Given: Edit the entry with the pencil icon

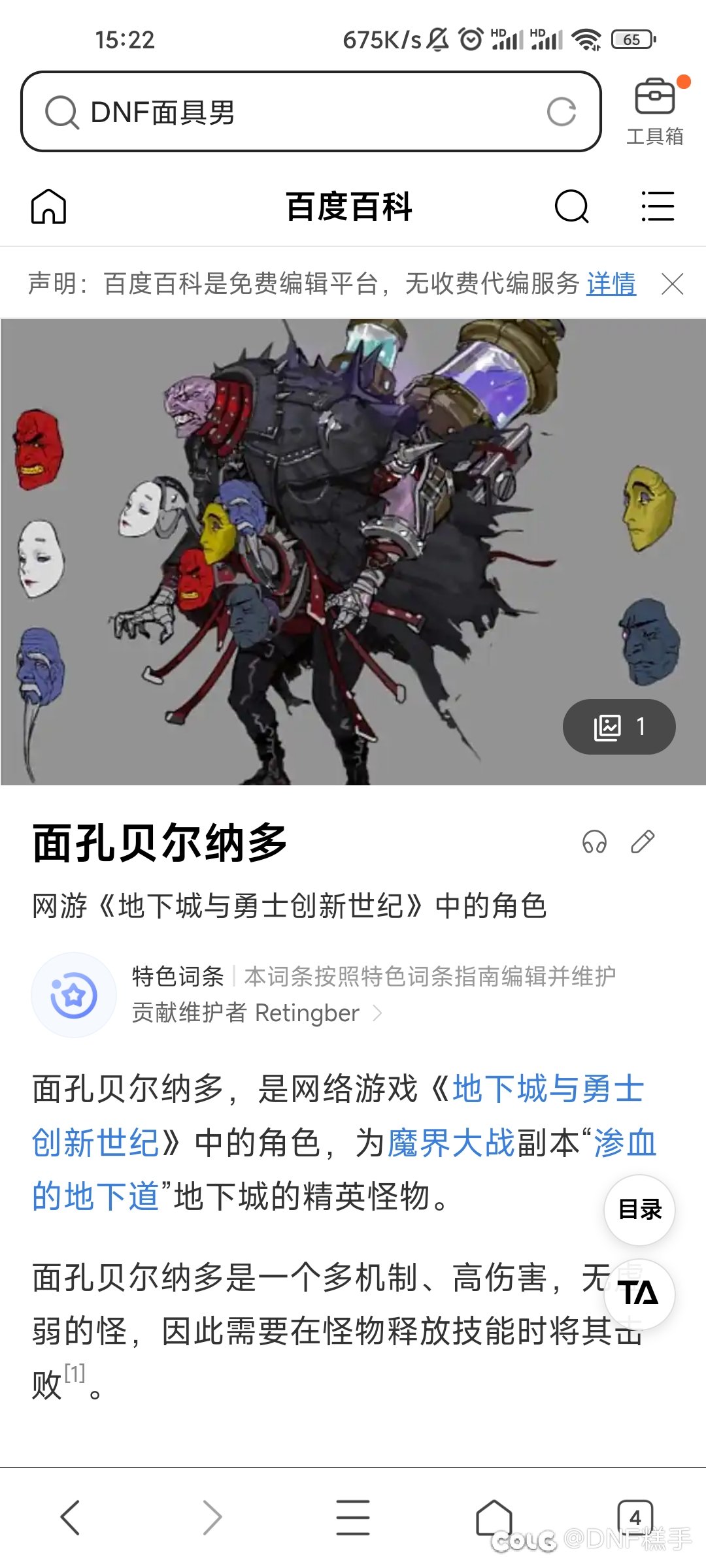Looking at the screenshot, I should [x=643, y=842].
